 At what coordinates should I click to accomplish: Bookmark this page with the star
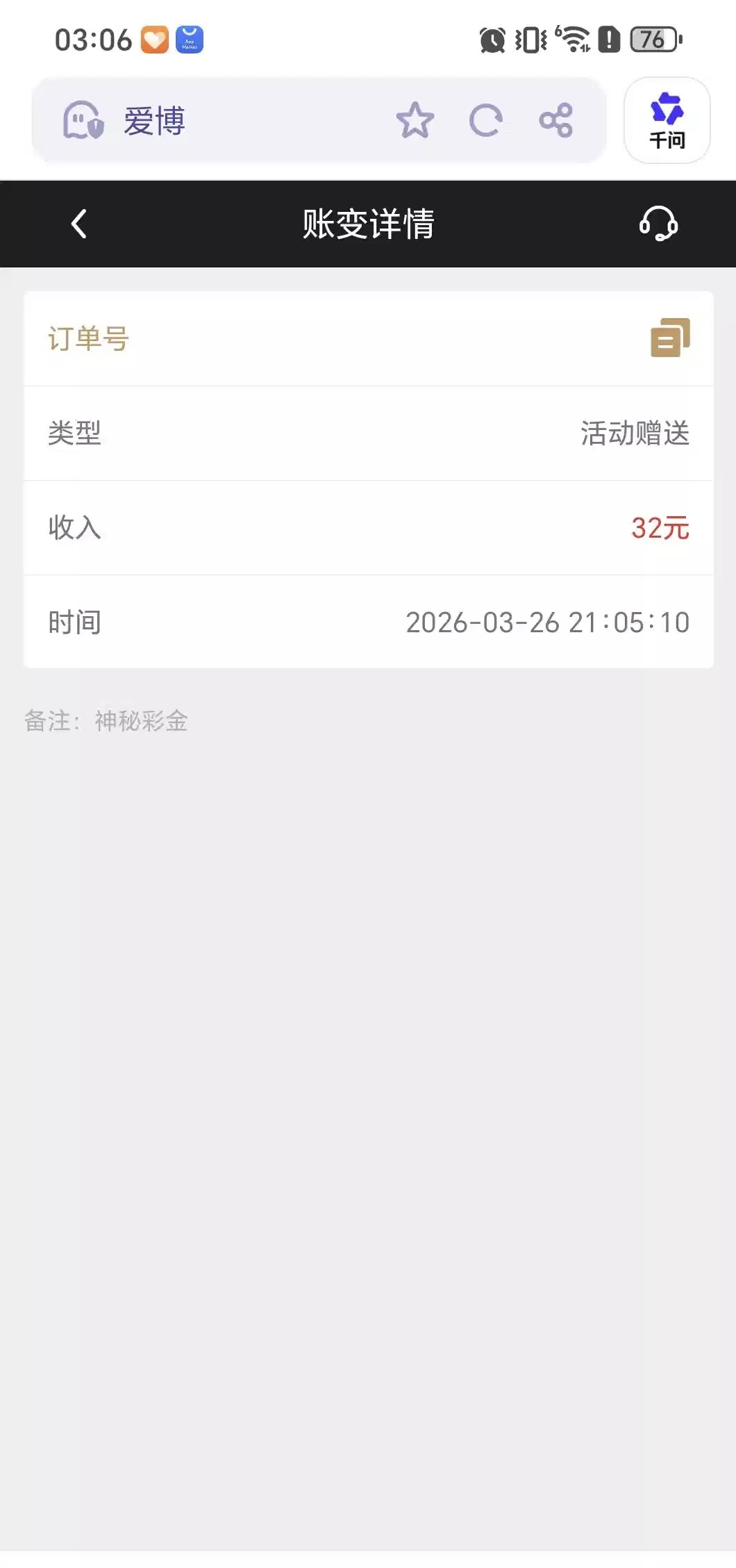click(x=415, y=120)
